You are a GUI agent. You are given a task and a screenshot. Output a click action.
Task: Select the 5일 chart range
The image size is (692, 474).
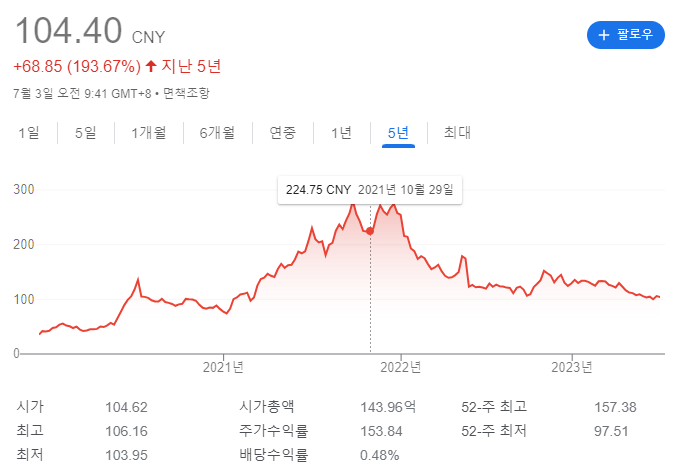[x=85, y=132]
